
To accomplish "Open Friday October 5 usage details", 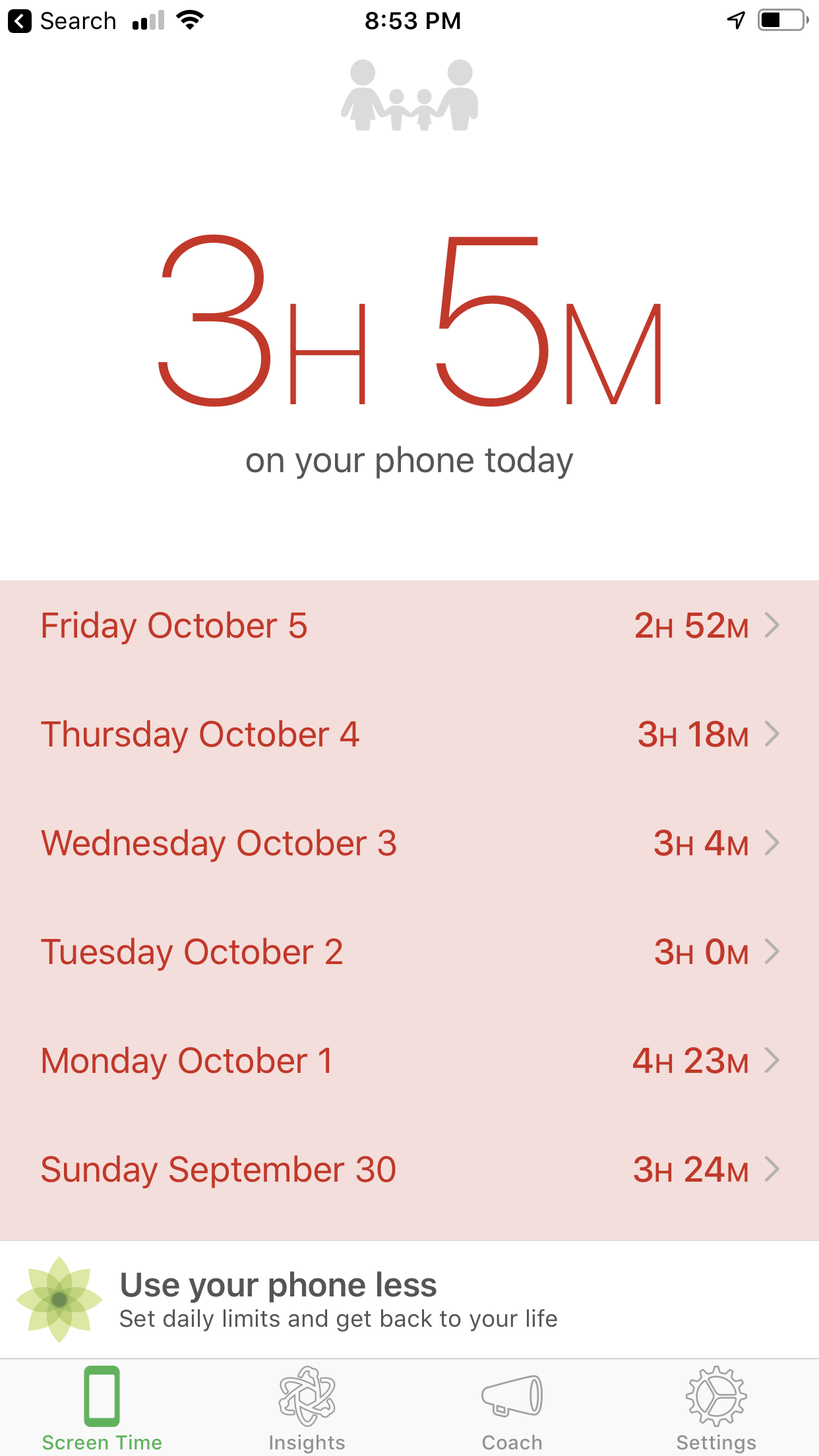I will point(409,625).
